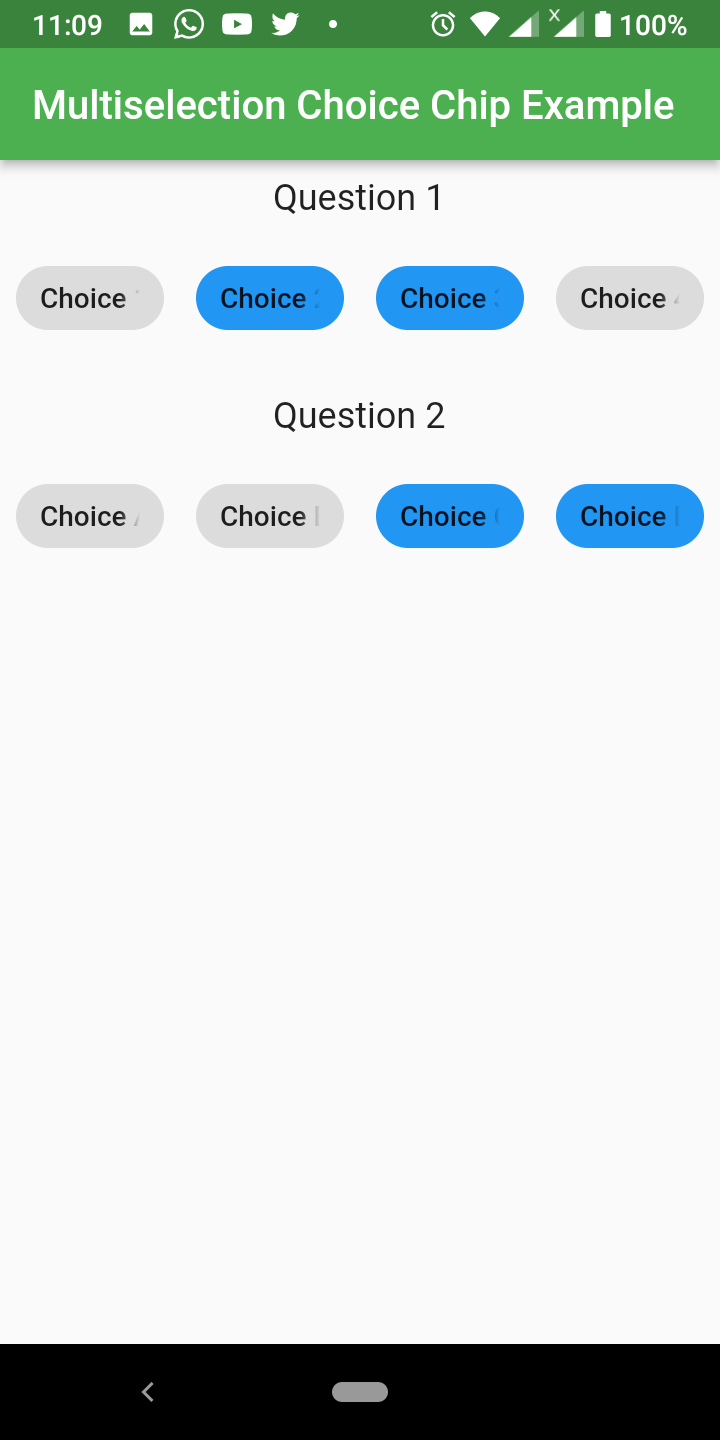The width and height of the screenshot is (720, 1440).
Task: Select the second gray chip under Question 2
Action: pos(269,516)
